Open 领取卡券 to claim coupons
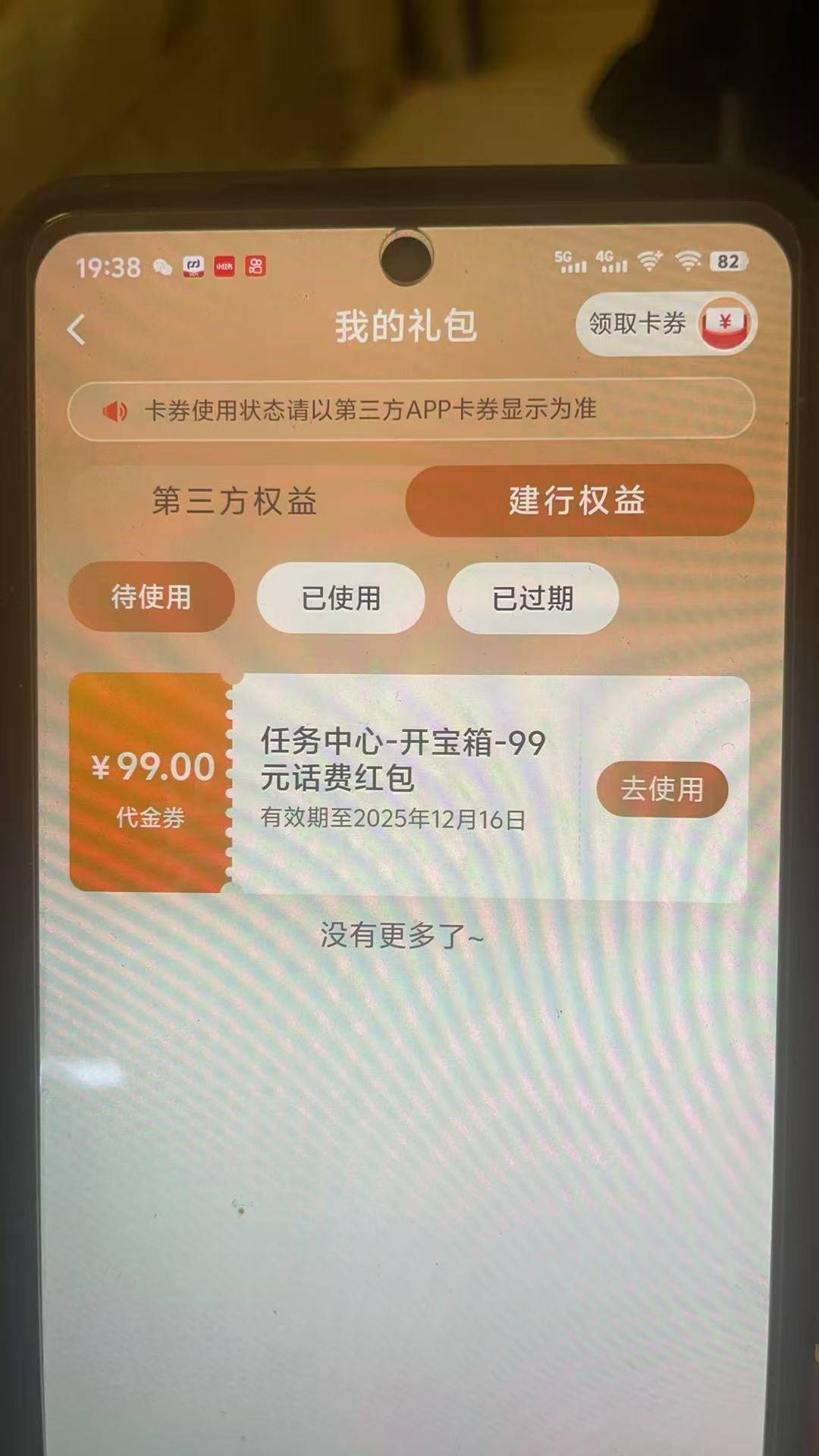Viewport: 819px width, 1456px height. click(x=666, y=325)
